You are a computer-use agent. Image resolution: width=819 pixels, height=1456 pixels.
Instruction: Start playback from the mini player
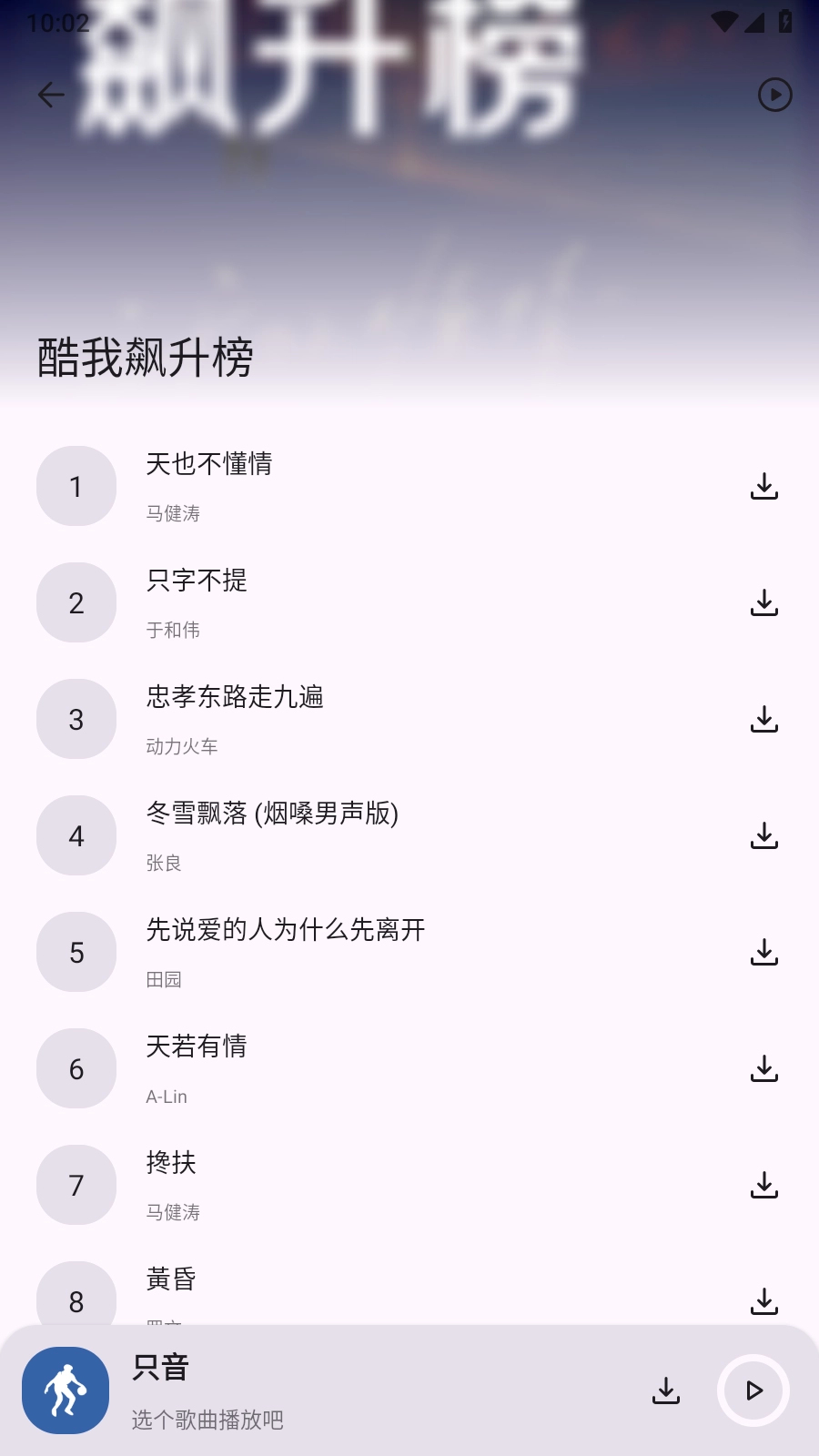[x=753, y=1390]
